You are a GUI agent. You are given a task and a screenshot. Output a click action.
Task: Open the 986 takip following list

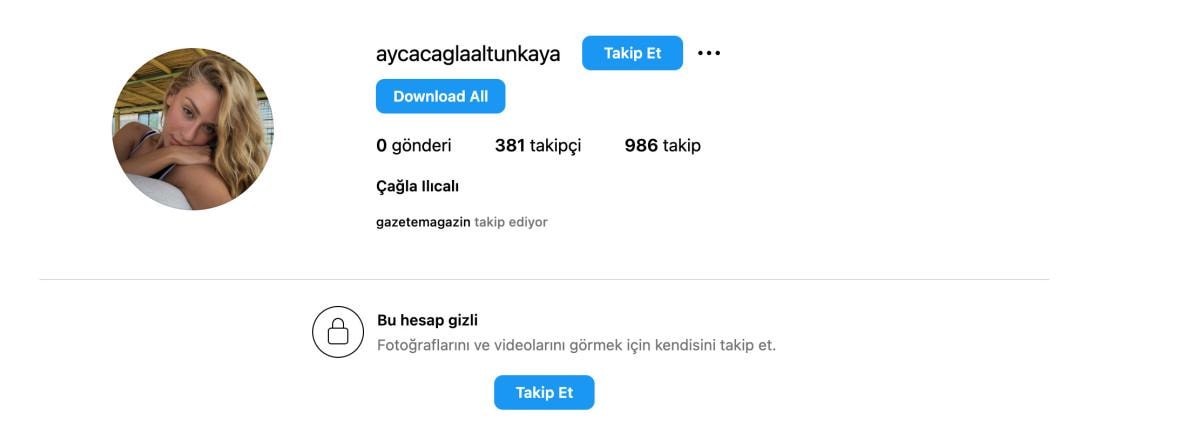(x=662, y=145)
